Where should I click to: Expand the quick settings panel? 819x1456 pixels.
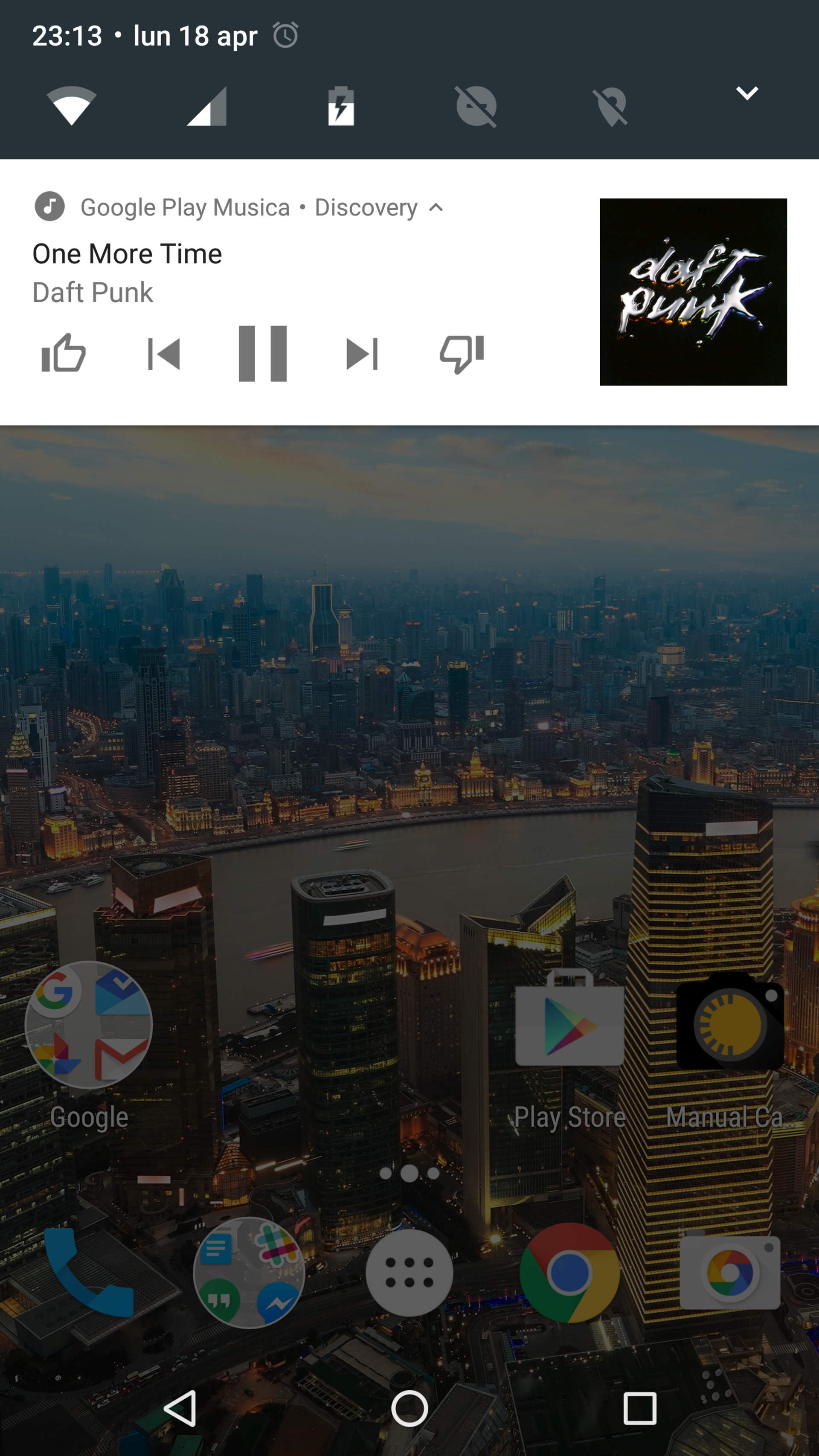point(746,93)
